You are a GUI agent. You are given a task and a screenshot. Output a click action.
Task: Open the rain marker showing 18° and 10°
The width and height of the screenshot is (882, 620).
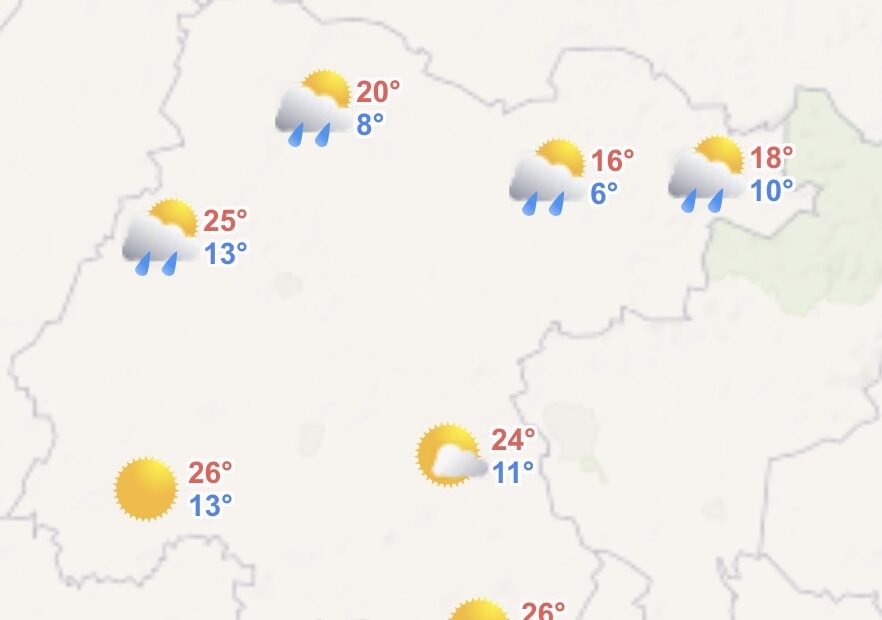pos(706,174)
